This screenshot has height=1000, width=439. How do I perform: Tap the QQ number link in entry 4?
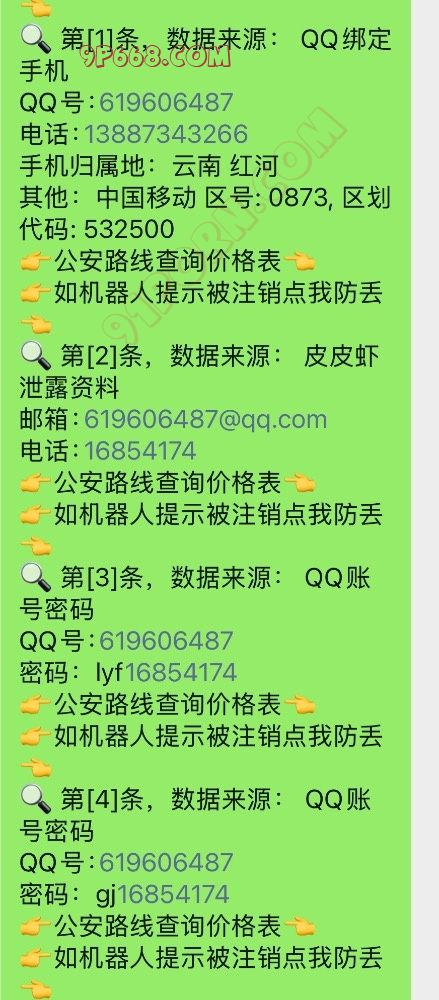point(167,862)
